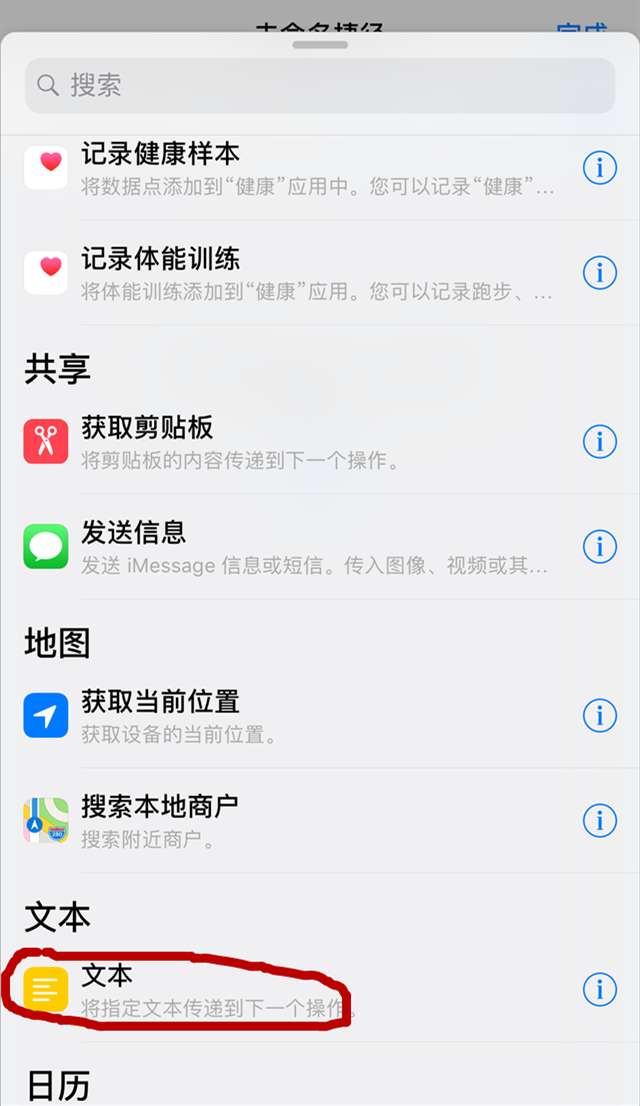Image resolution: width=640 pixels, height=1106 pixels.
Task: View details icon for 获取剪贴板
Action: (599, 441)
